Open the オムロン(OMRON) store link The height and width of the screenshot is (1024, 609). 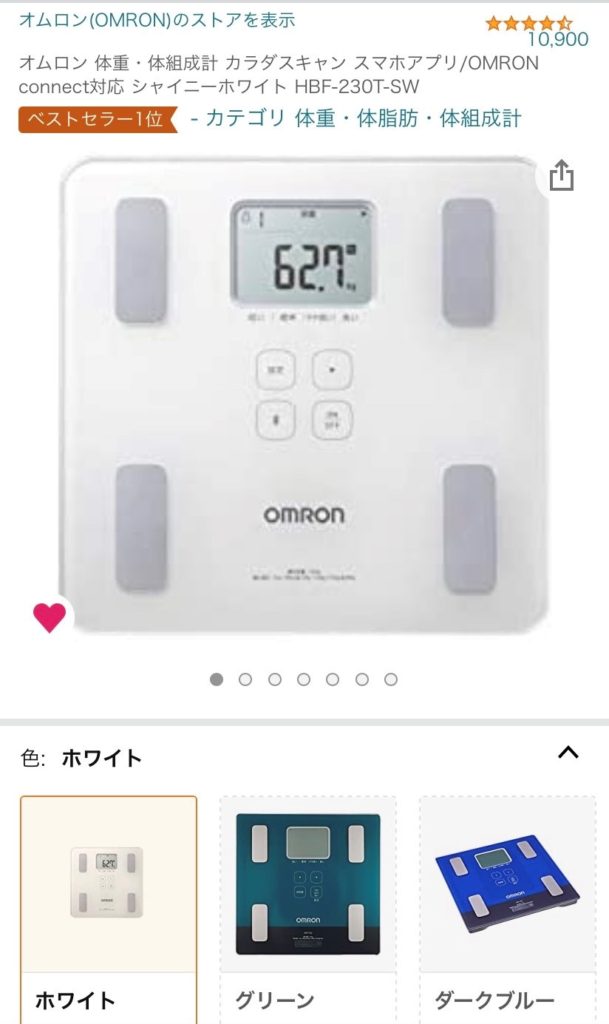157,19
